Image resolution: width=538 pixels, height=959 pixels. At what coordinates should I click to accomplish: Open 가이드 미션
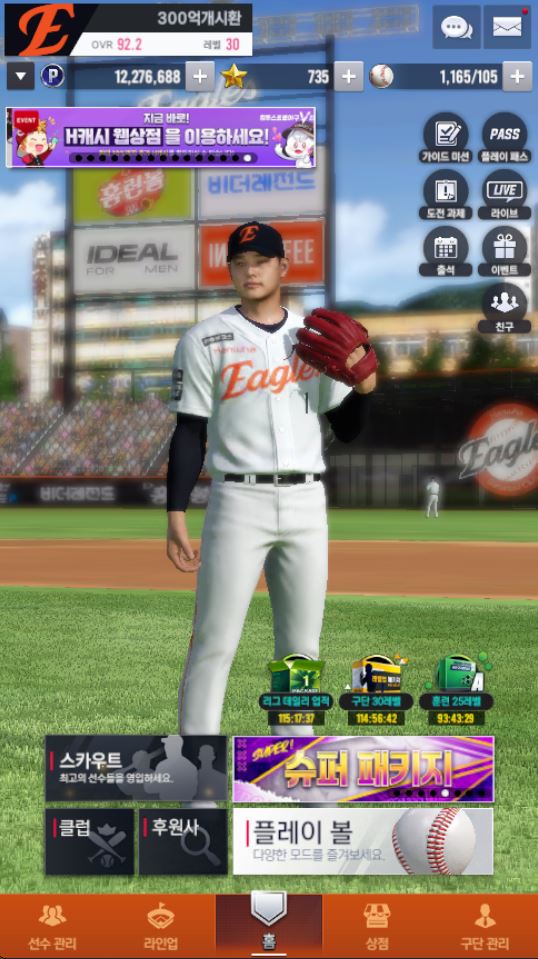tap(446, 138)
